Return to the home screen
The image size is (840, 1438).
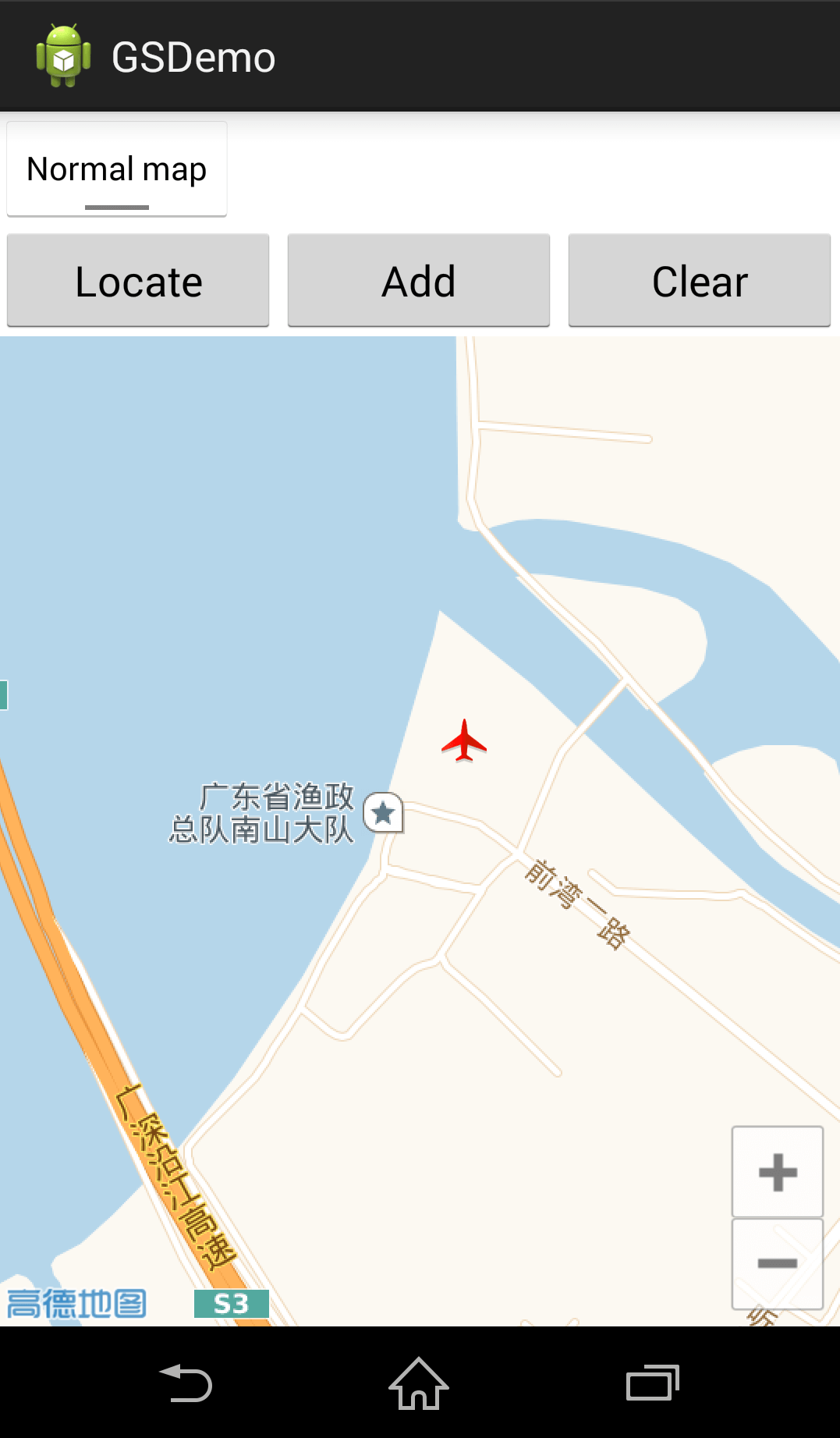[419, 1383]
